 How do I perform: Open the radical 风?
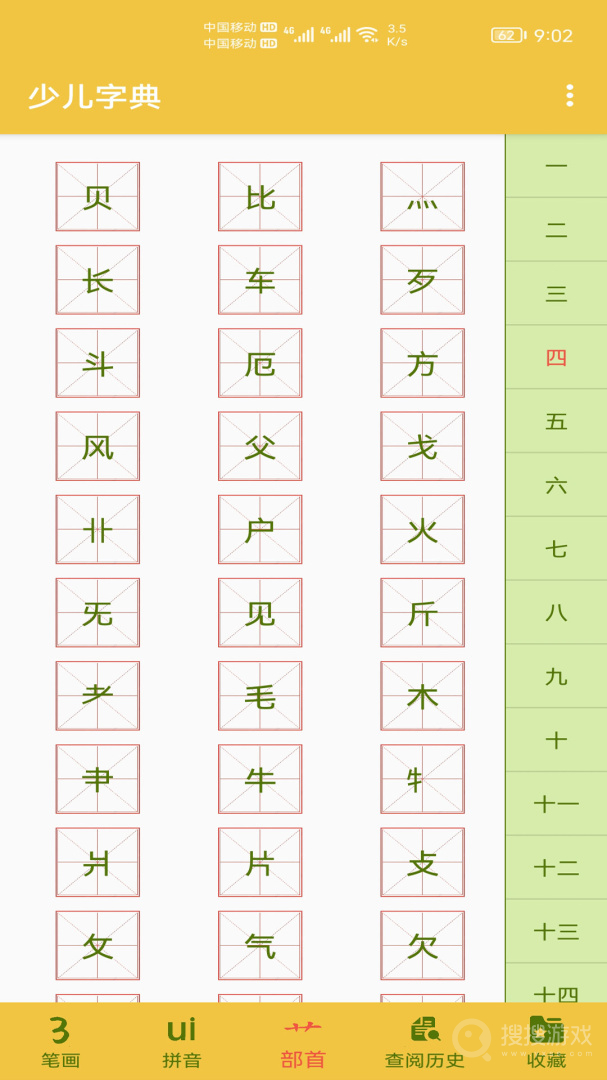pyautogui.click(x=97, y=446)
